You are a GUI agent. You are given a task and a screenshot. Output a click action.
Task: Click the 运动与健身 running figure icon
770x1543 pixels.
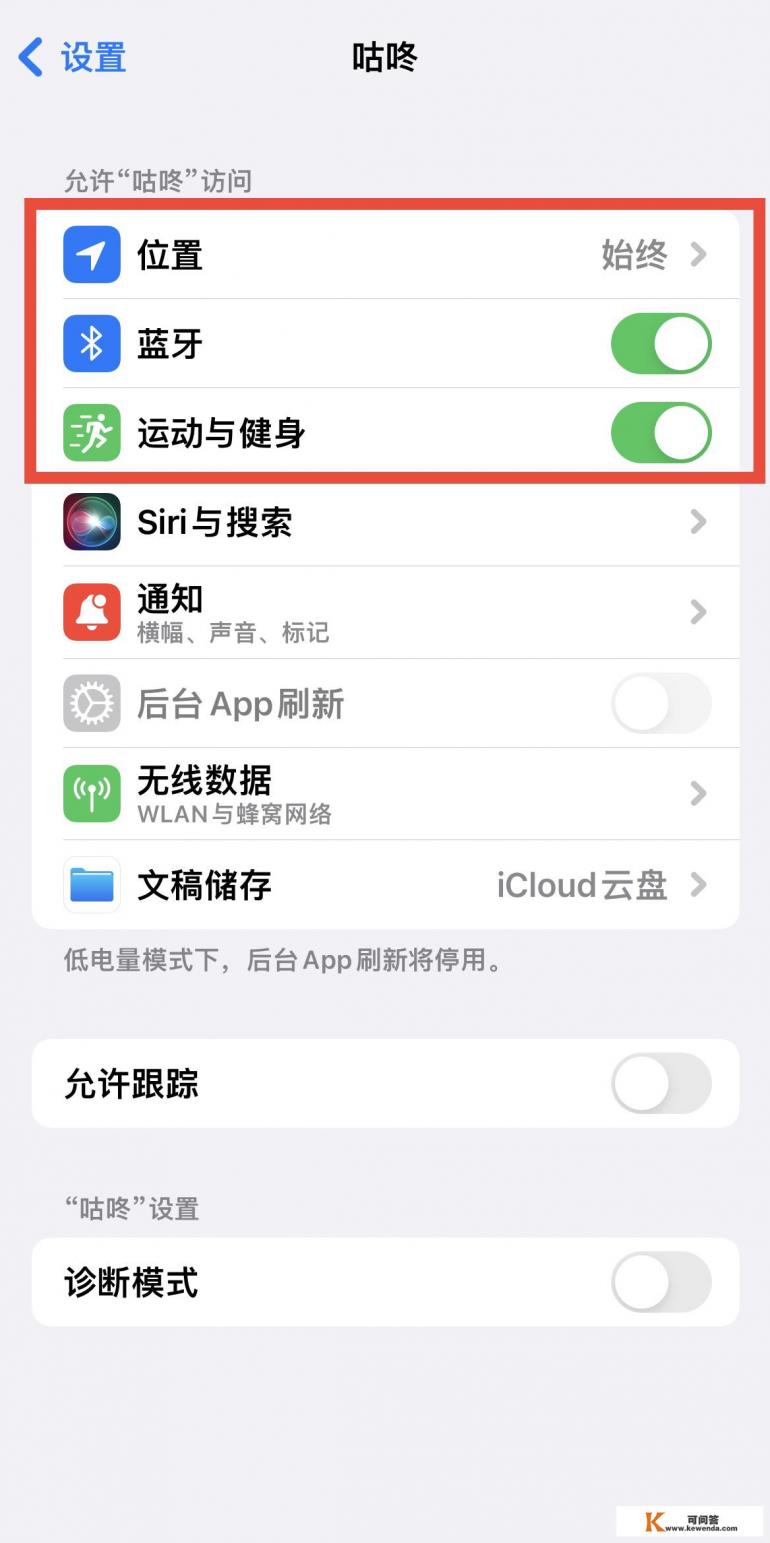click(91, 433)
